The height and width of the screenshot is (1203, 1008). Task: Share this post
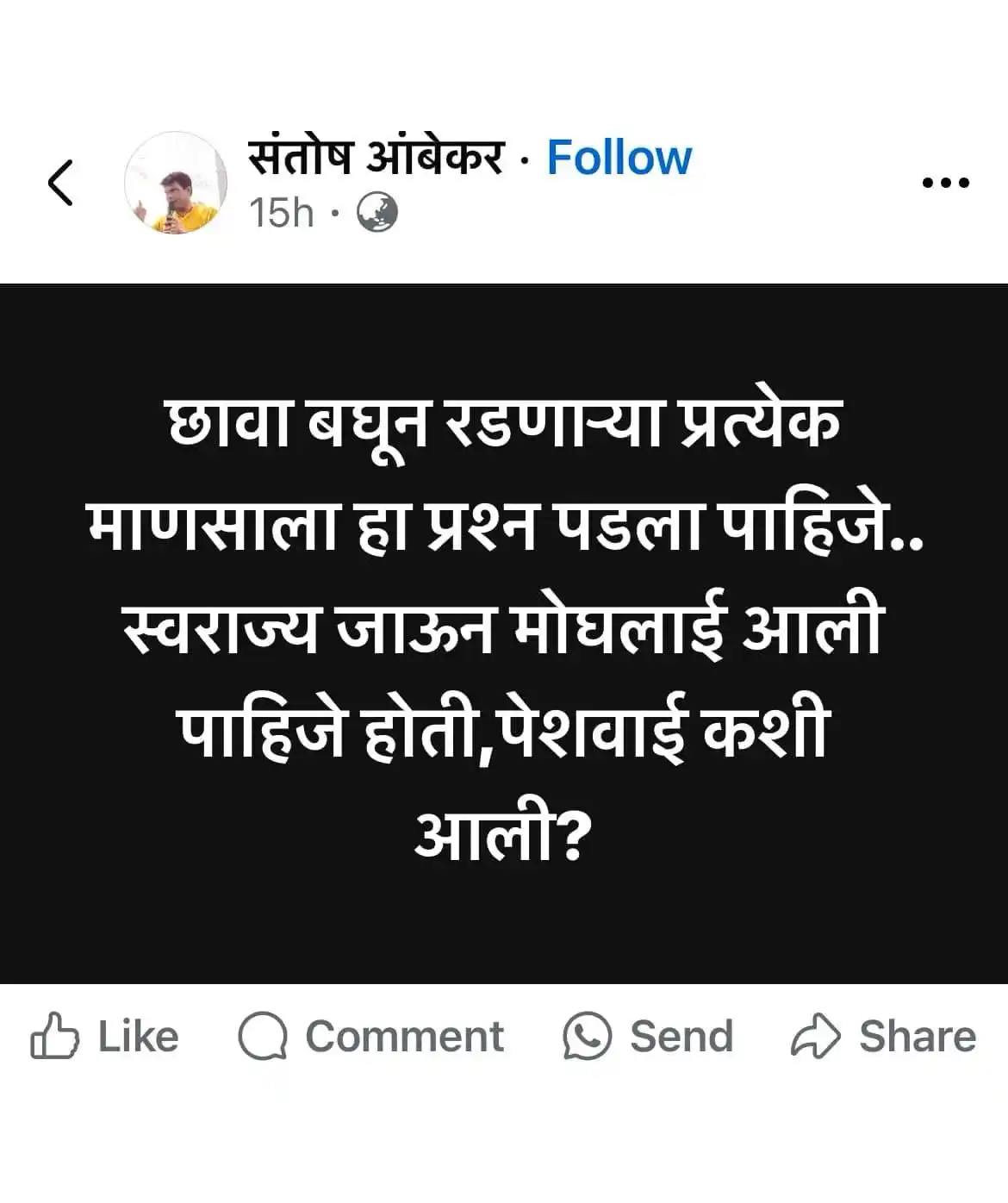(x=883, y=1036)
